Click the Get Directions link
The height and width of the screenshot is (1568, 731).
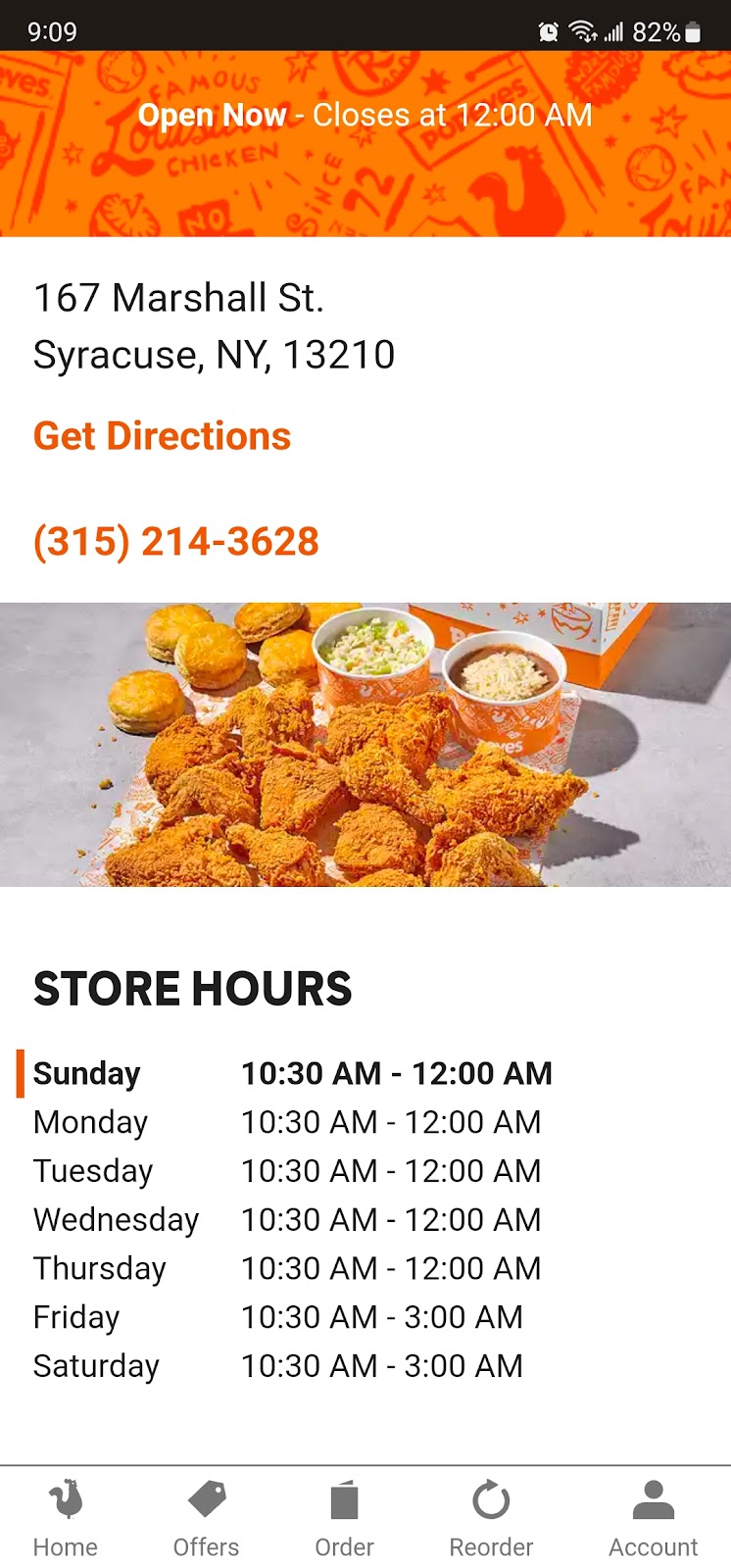(x=162, y=436)
